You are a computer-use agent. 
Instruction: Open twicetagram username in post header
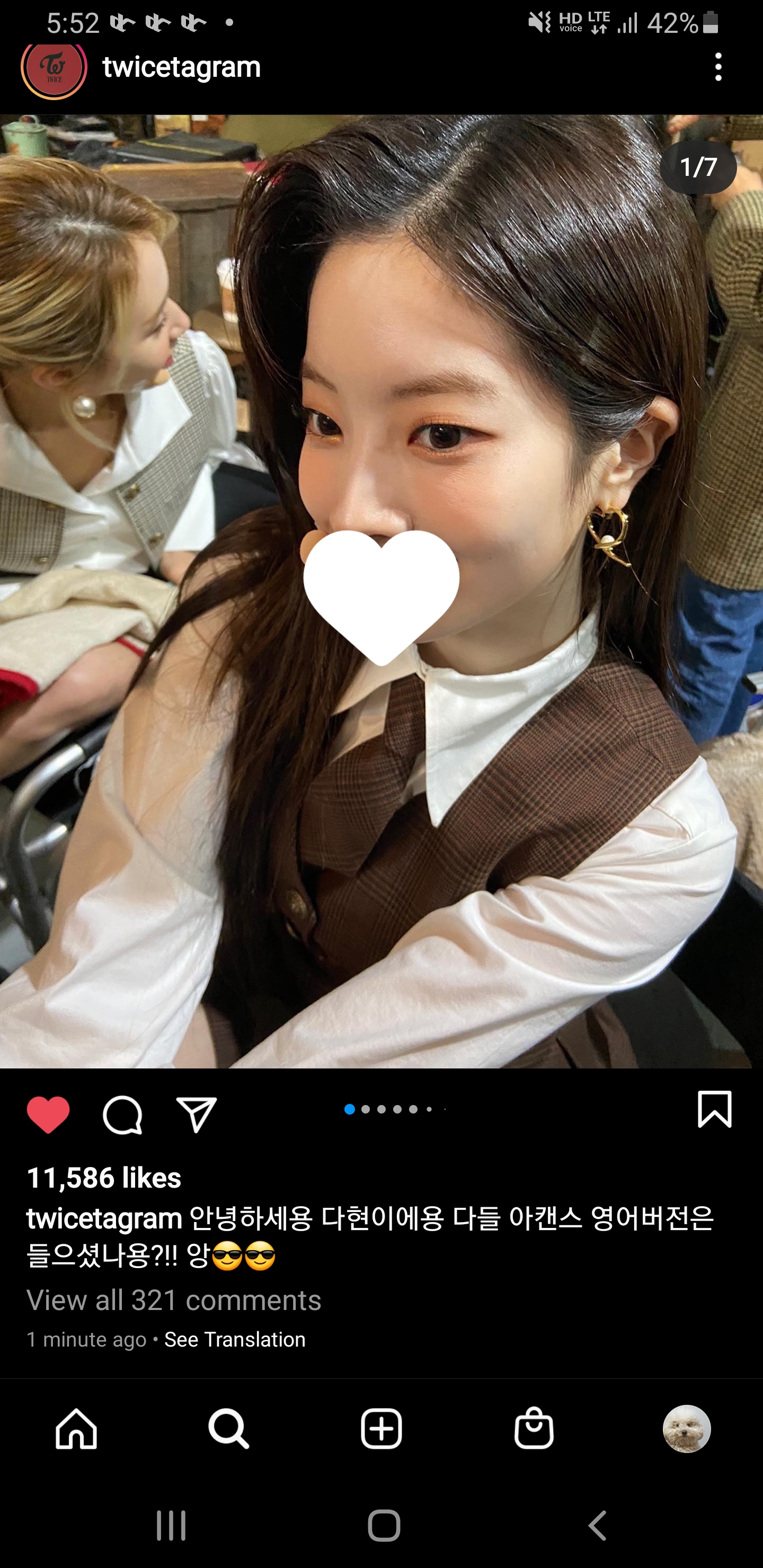coord(181,67)
